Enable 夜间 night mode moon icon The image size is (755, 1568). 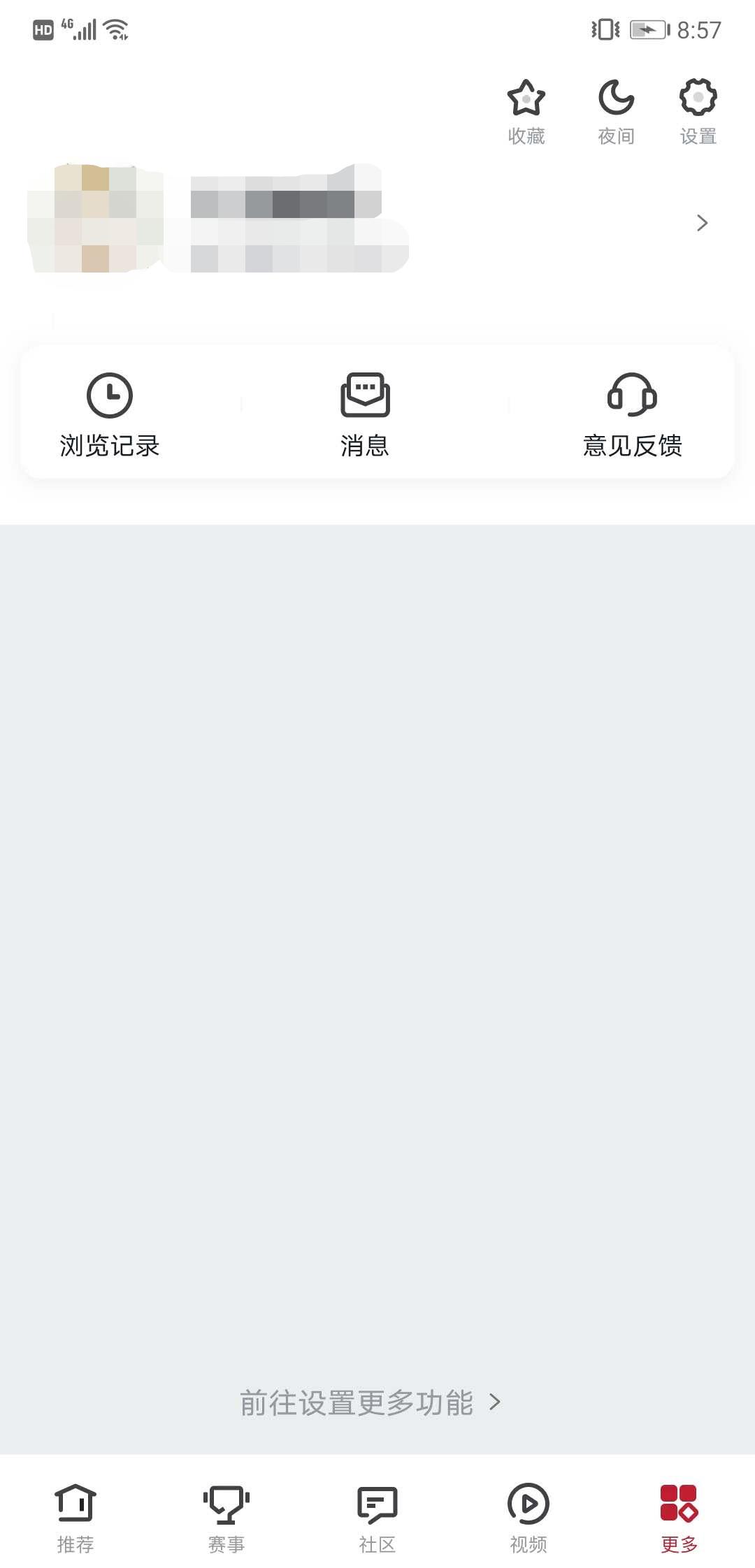click(617, 101)
